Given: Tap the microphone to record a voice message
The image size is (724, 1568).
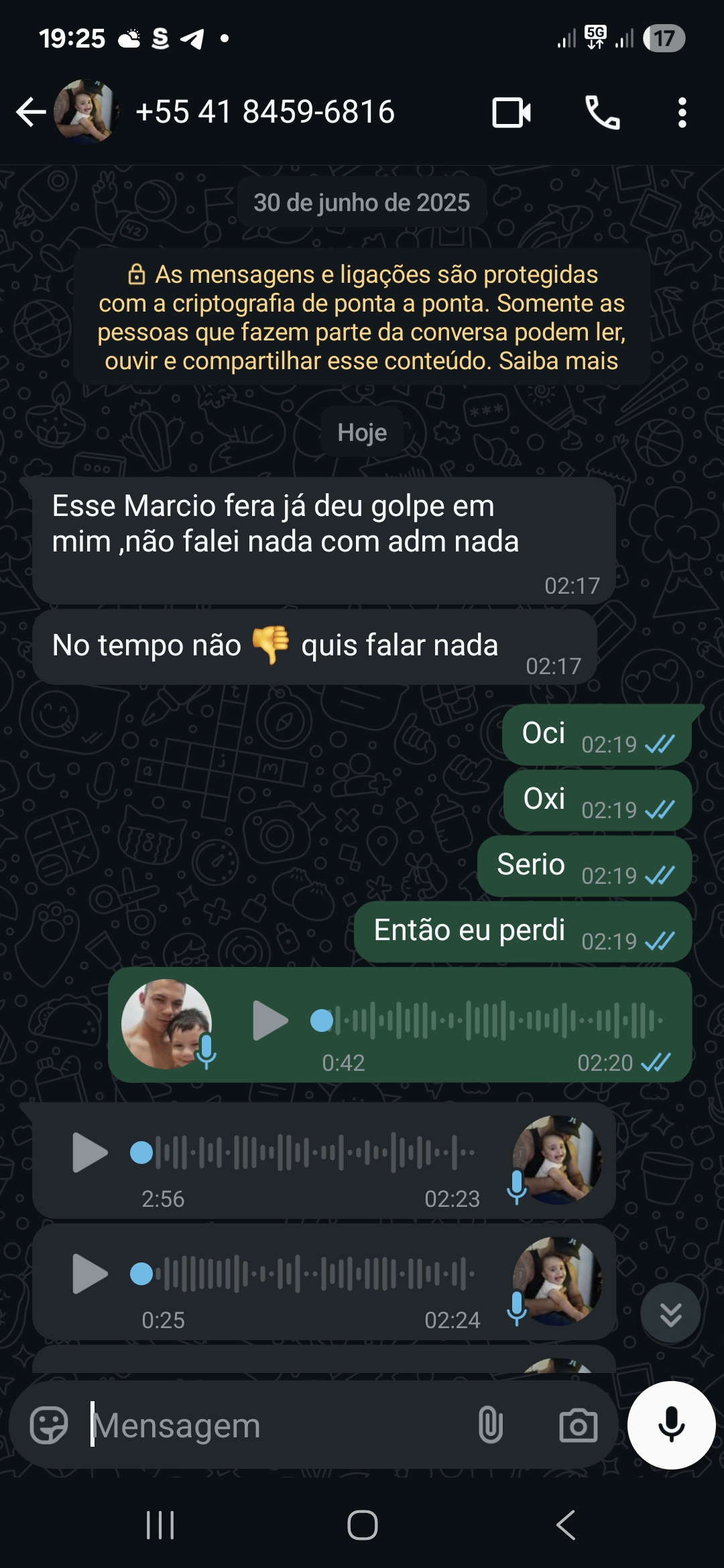Looking at the screenshot, I should tap(671, 1425).
